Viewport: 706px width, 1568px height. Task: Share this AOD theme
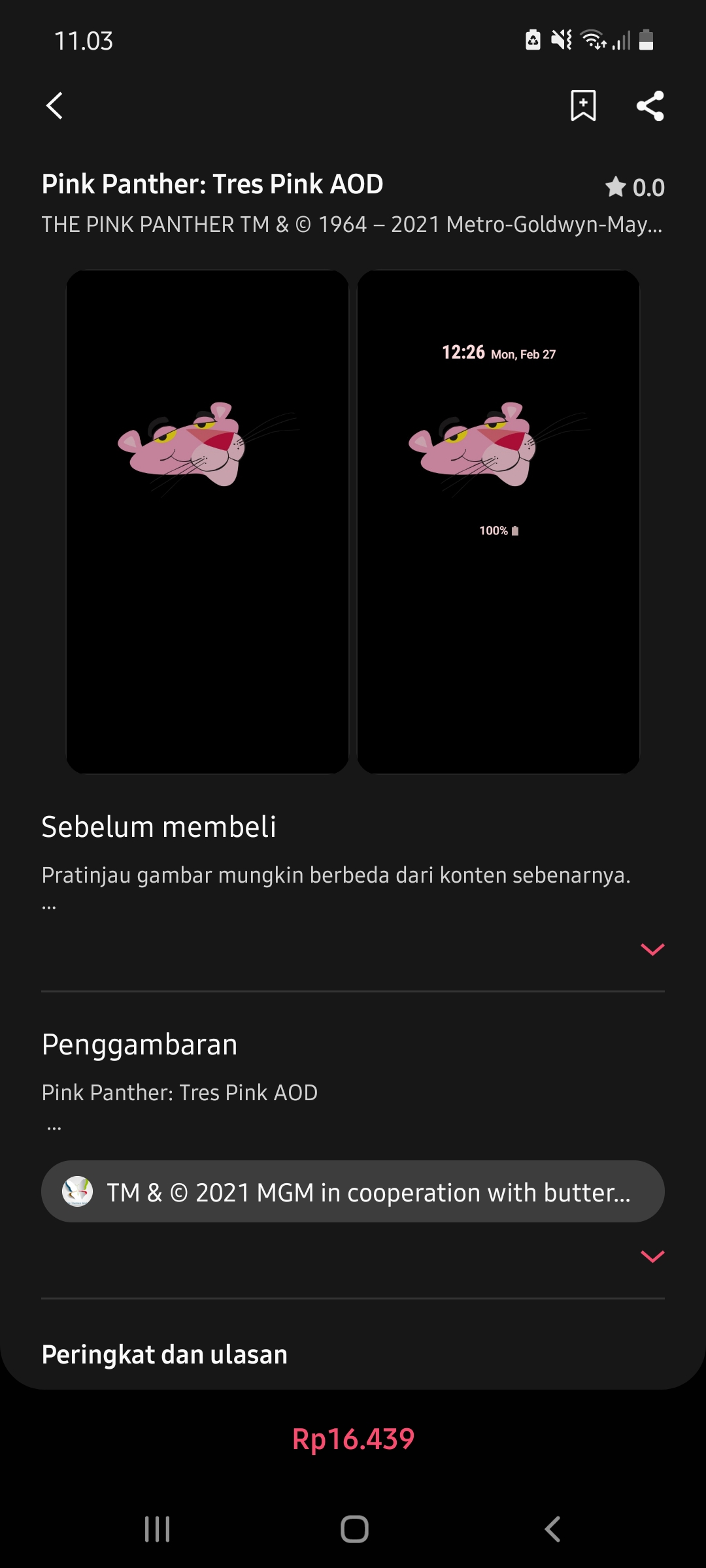pos(650,106)
